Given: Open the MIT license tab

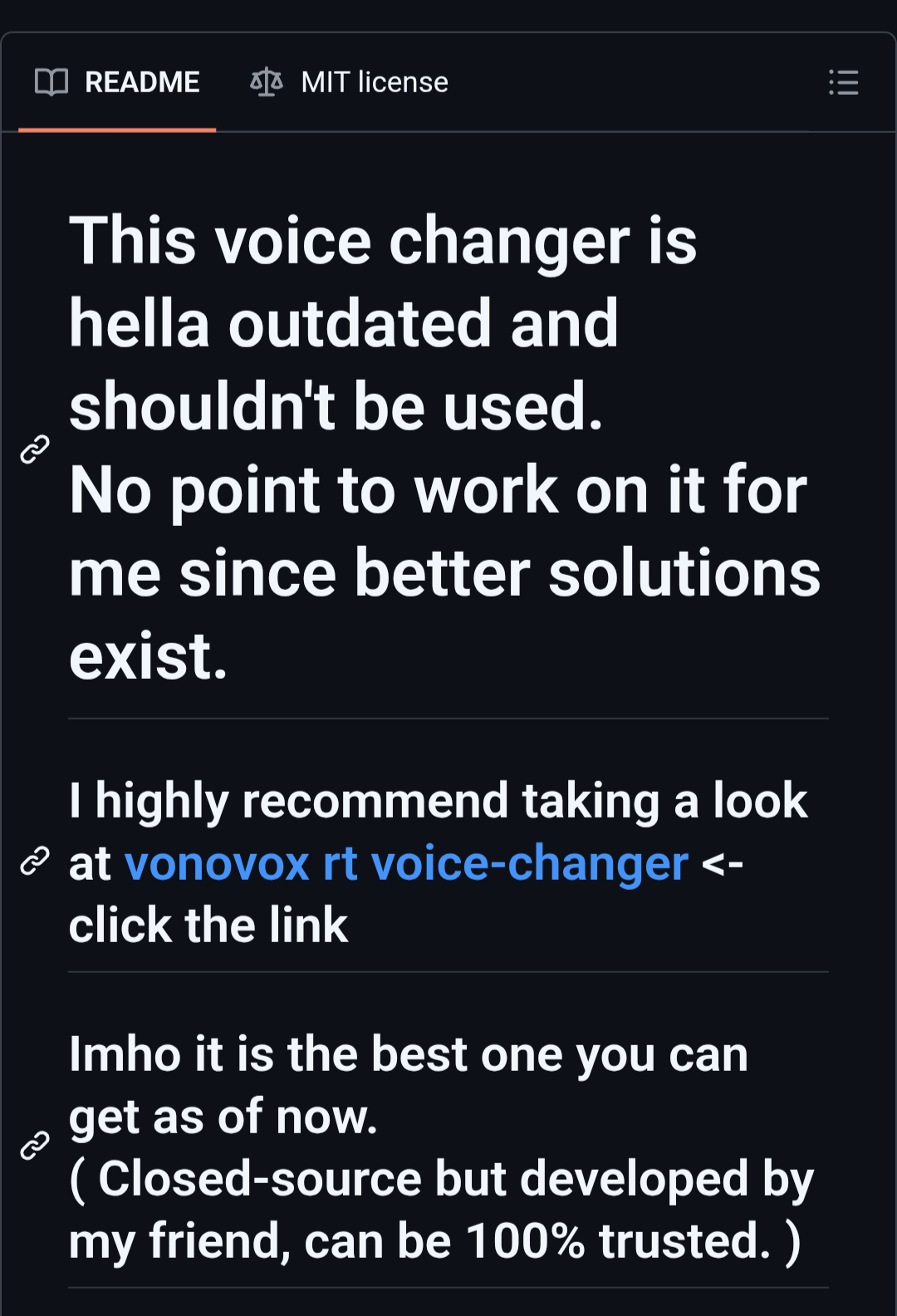Looking at the screenshot, I should click(350, 82).
